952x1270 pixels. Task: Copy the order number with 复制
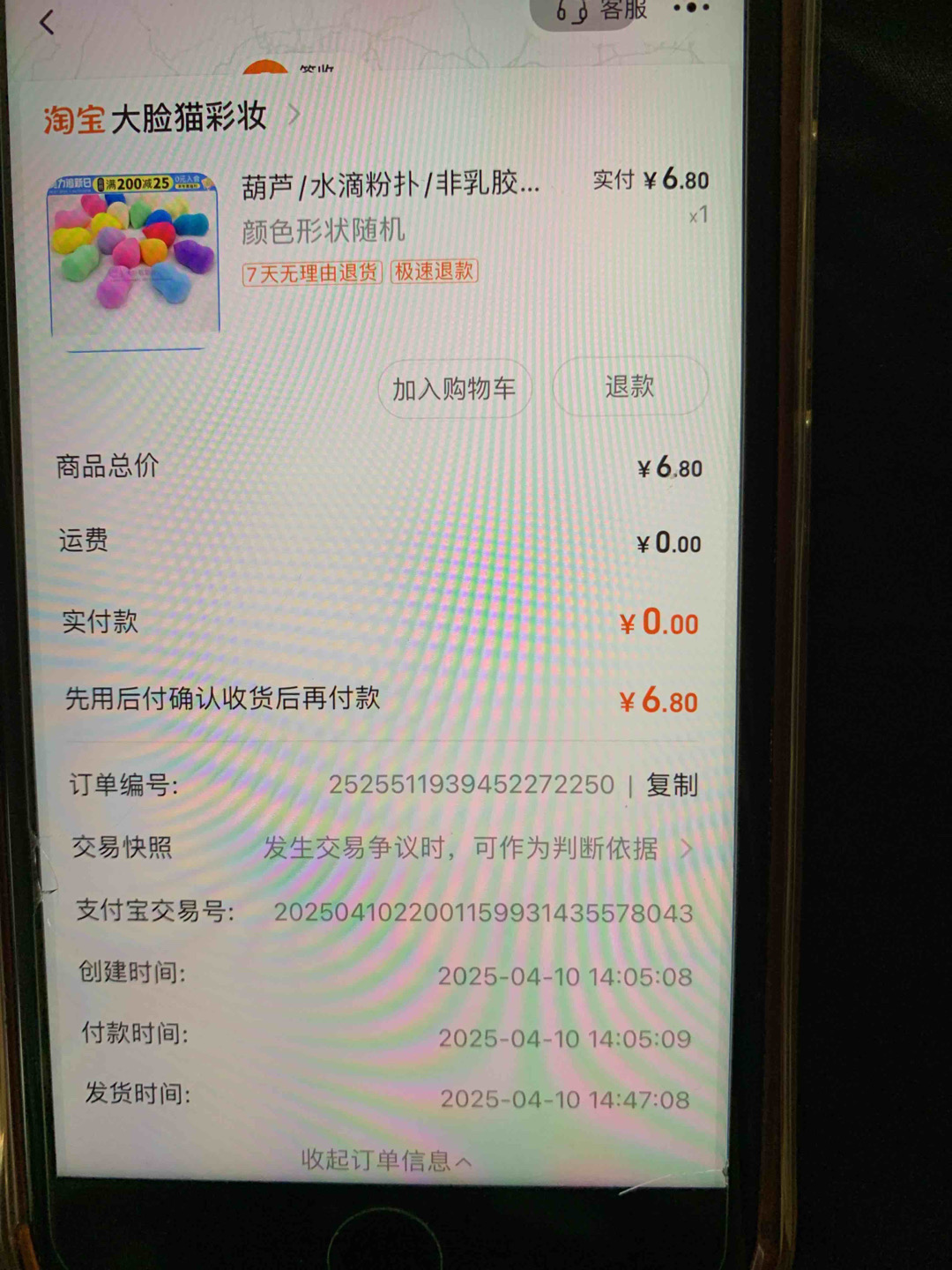pyautogui.click(x=672, y=785)
